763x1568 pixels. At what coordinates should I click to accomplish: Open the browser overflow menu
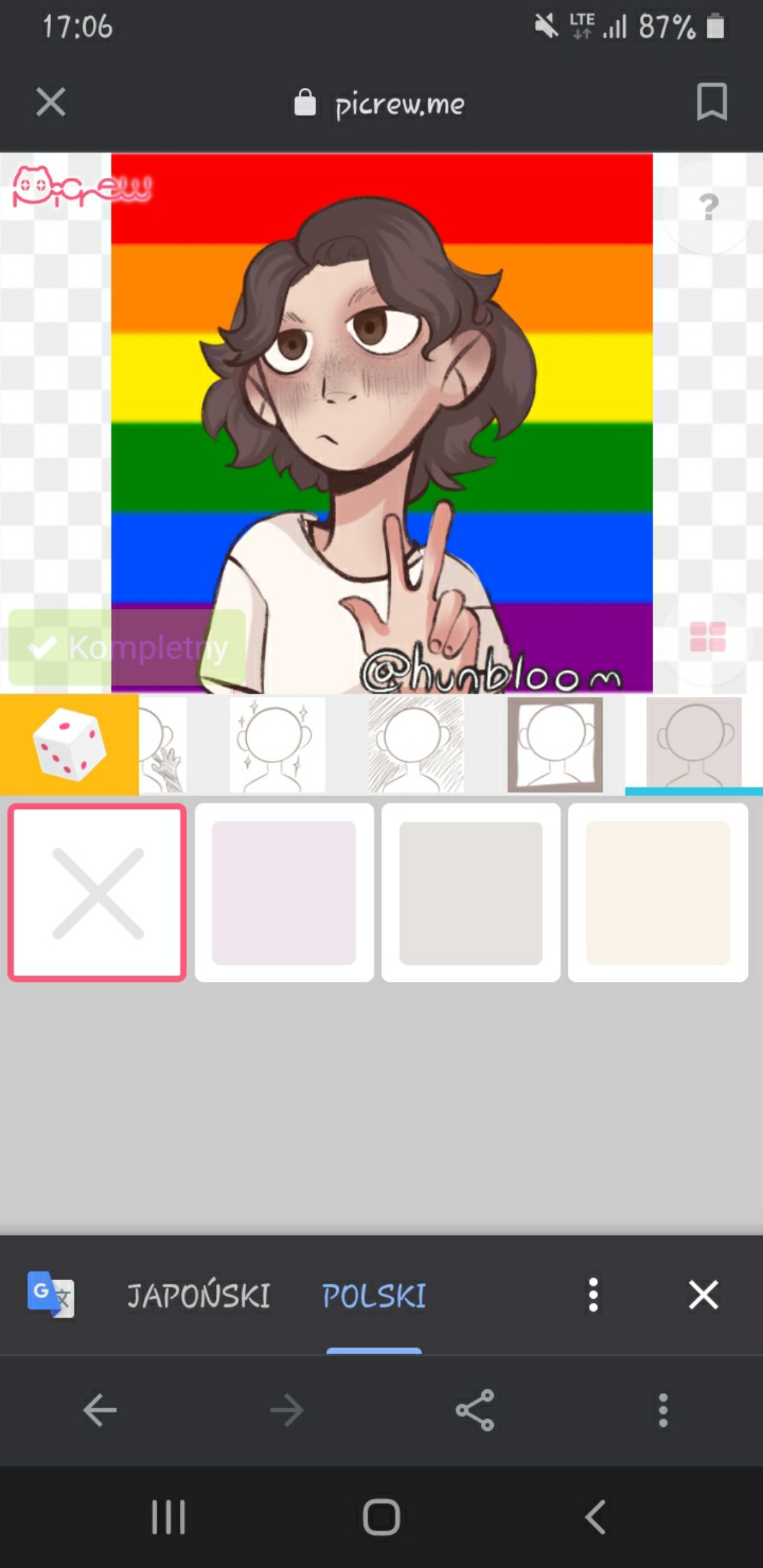[x=663, y=1410]
